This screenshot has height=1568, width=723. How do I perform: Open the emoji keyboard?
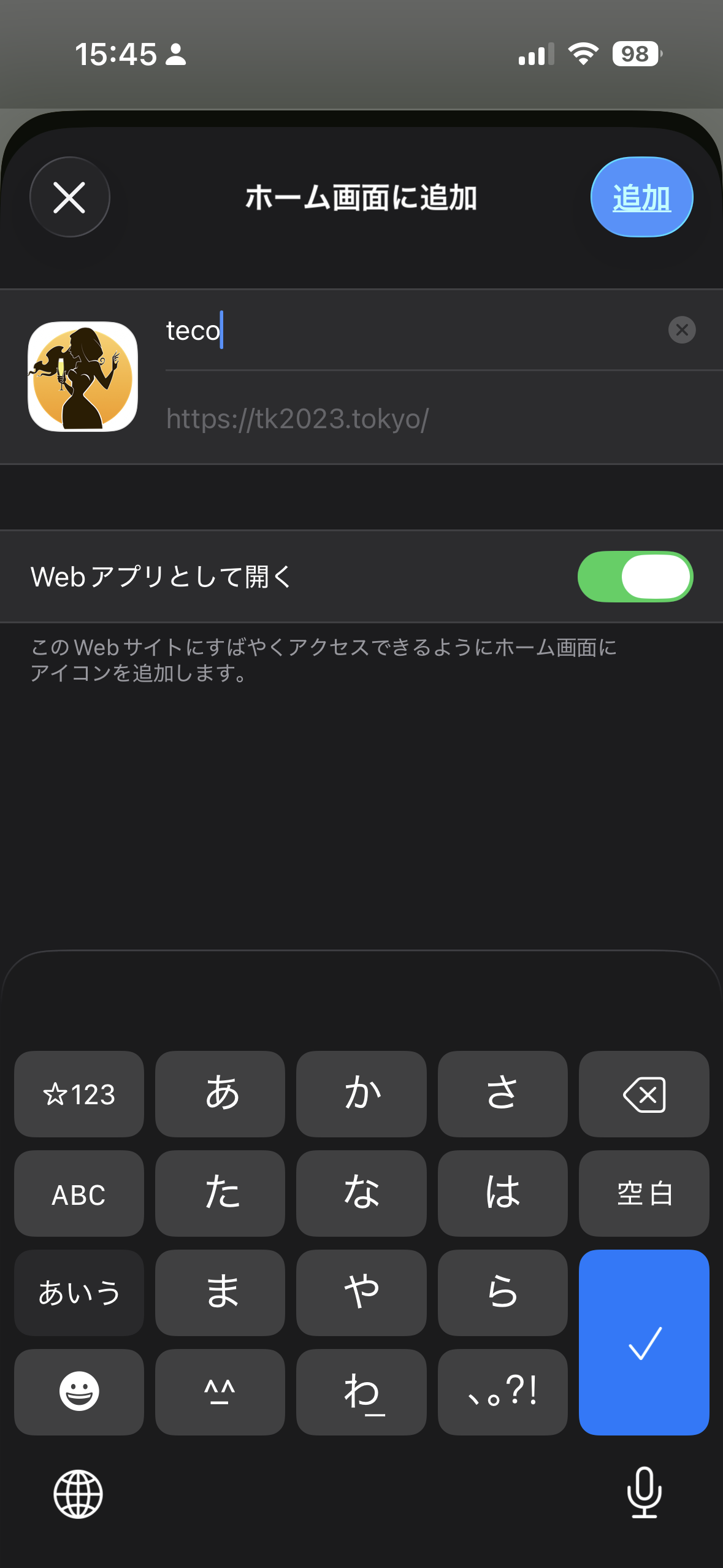(x=79, y=1391)
